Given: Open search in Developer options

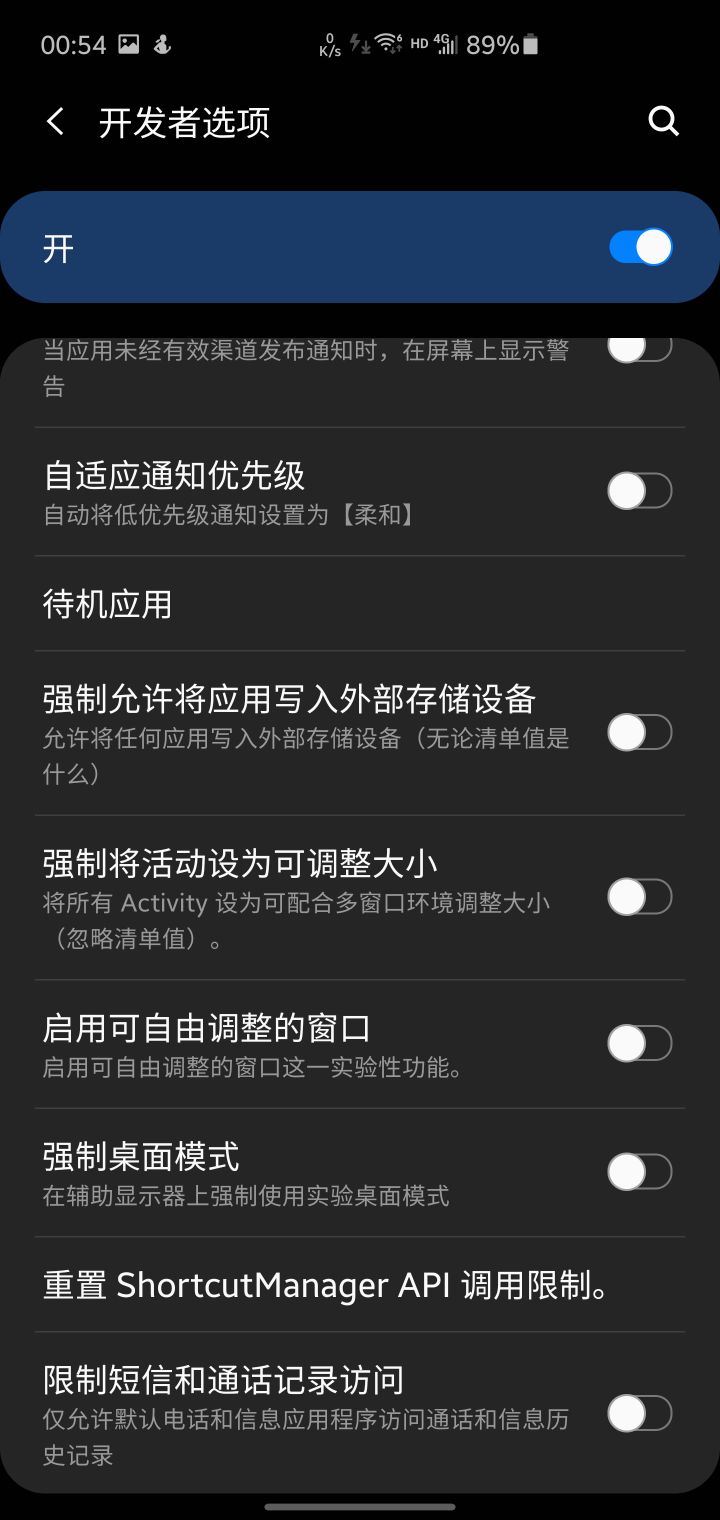Looking at the screenshot, I should pyautogui.click(x=663, y=121).
